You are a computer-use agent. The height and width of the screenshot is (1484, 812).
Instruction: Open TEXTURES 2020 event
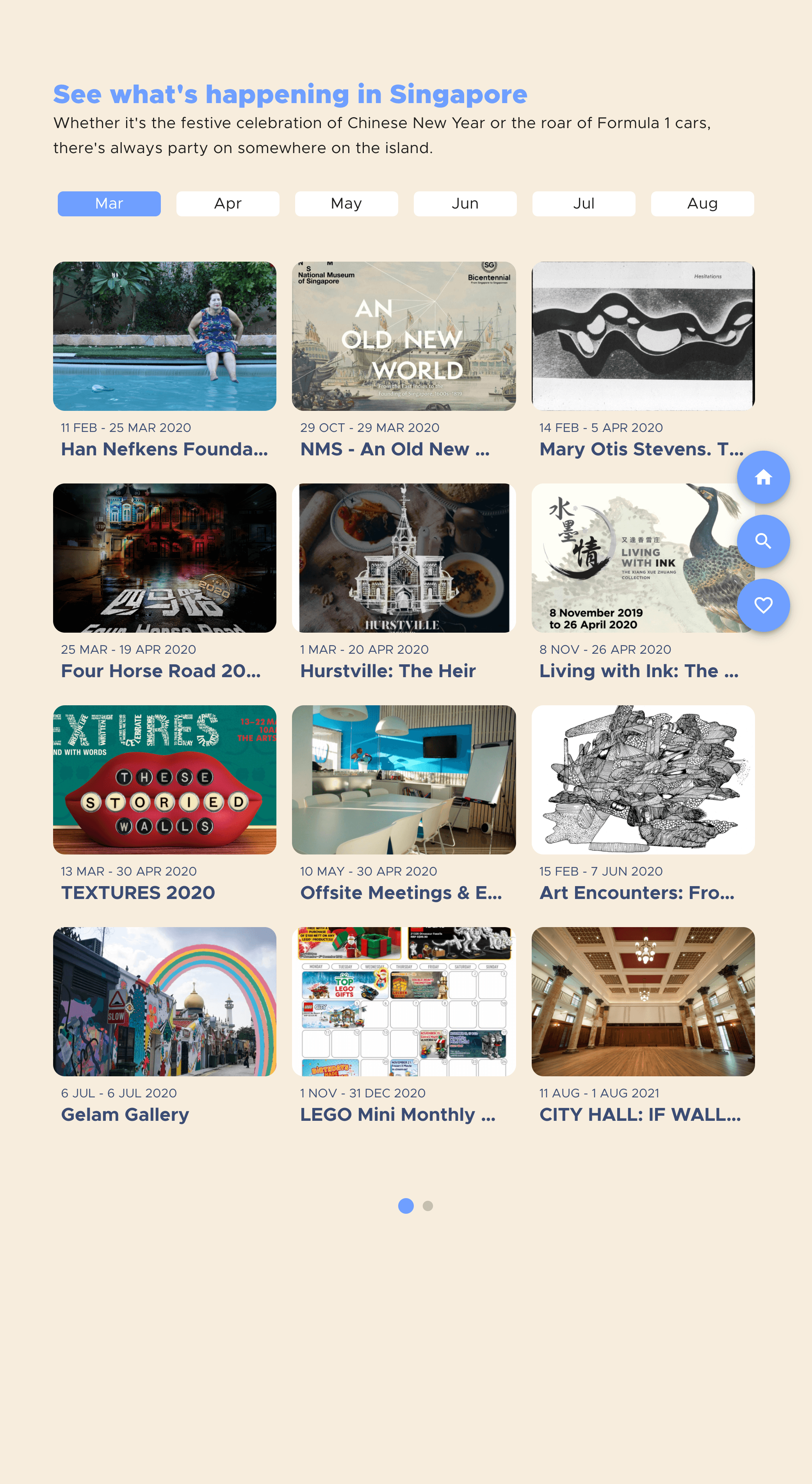point(165,779)
